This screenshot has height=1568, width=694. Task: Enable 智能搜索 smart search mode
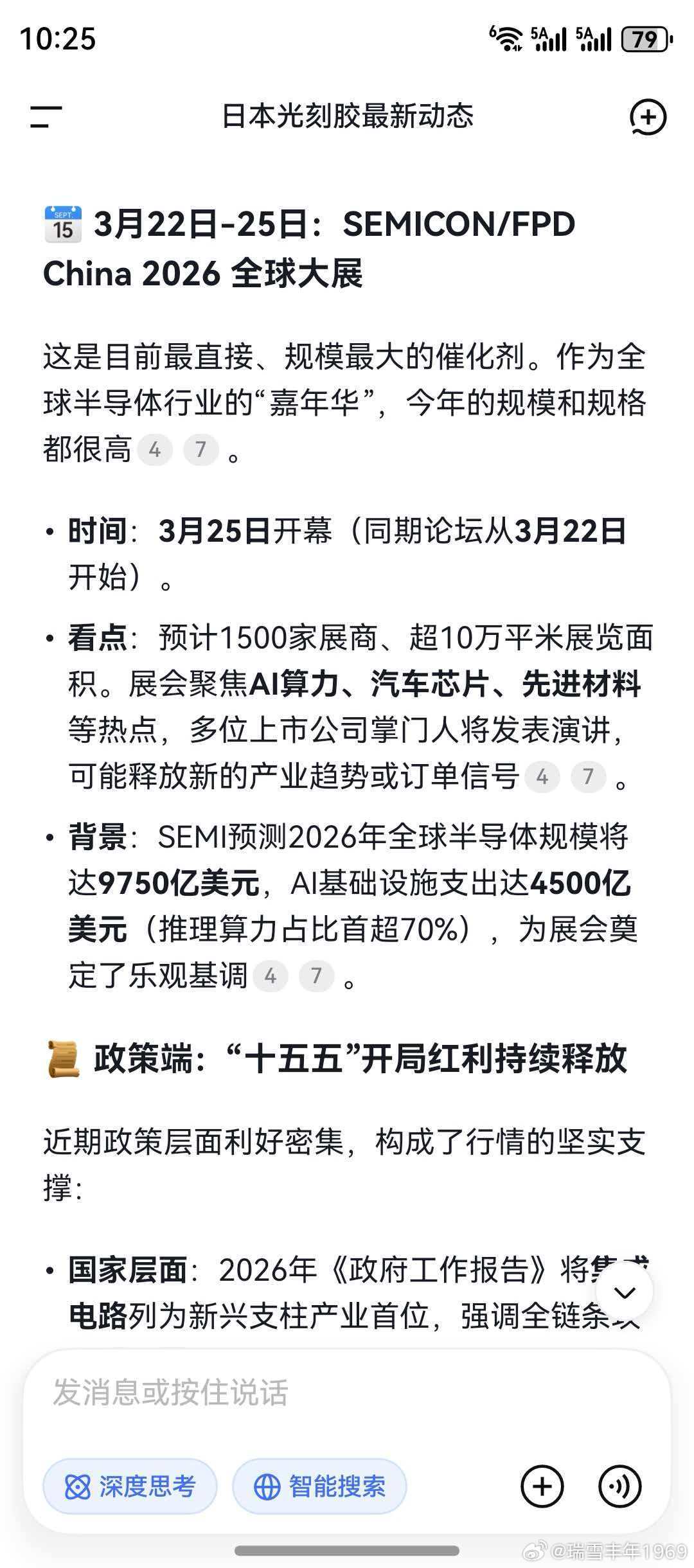coord(318,1486)
